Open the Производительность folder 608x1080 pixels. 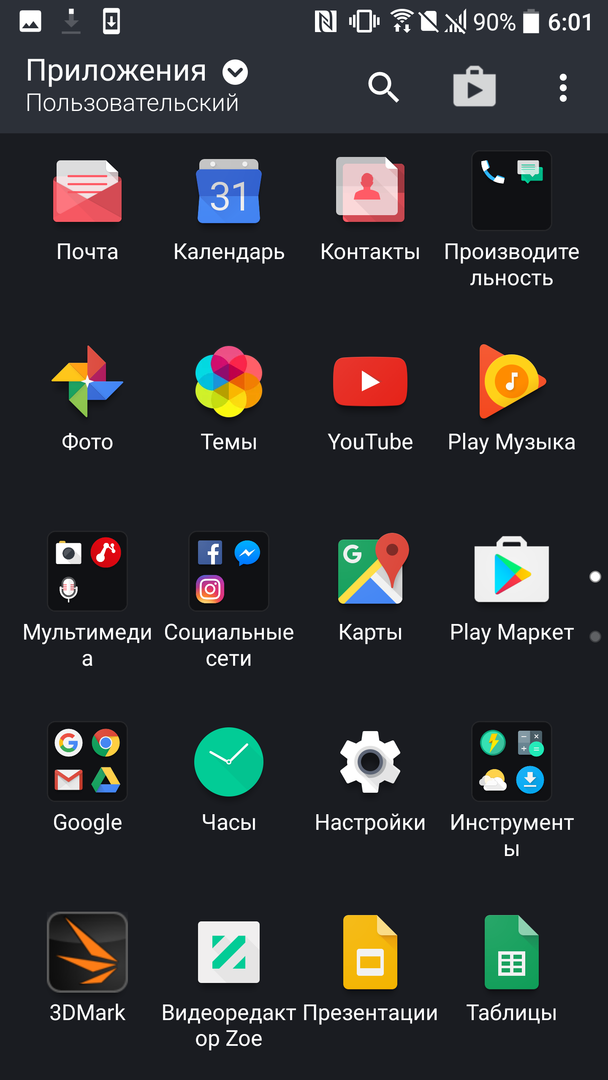pyautogui.click(x=511, y=192)
